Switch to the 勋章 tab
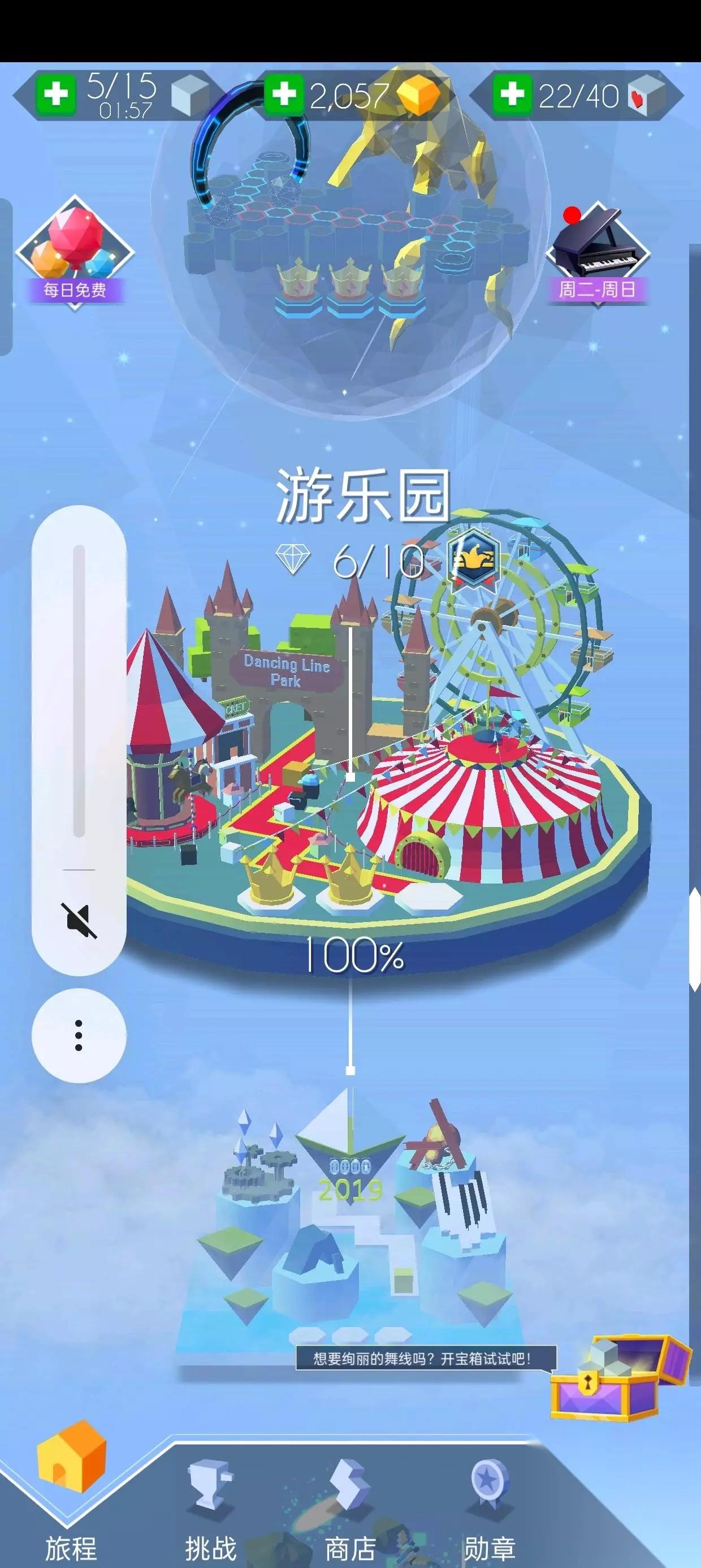The height and width of the screenshot is (1568, 701). (490, 1509)
